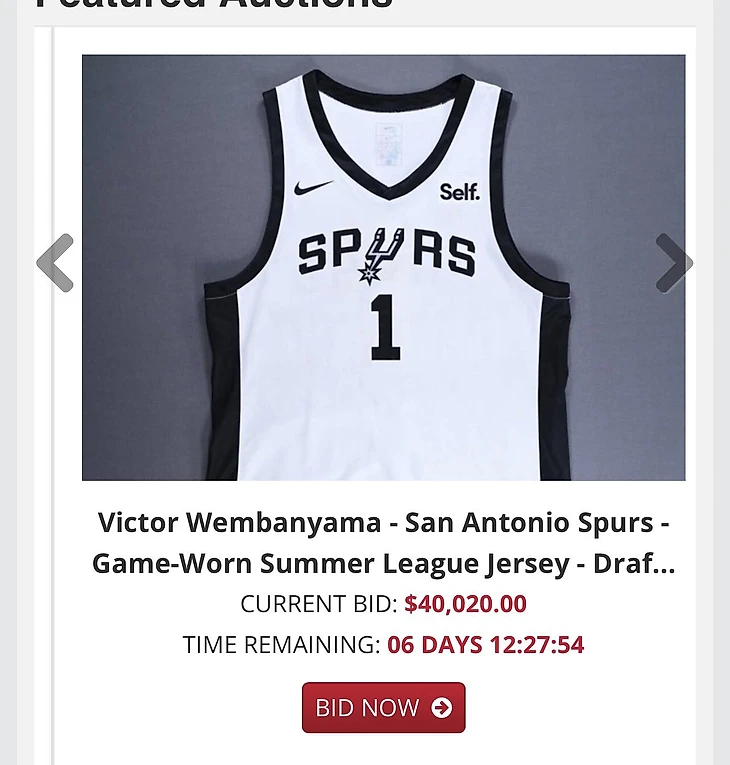Open the Wembanyama jersey auction photo

click(x=383, y=268)
